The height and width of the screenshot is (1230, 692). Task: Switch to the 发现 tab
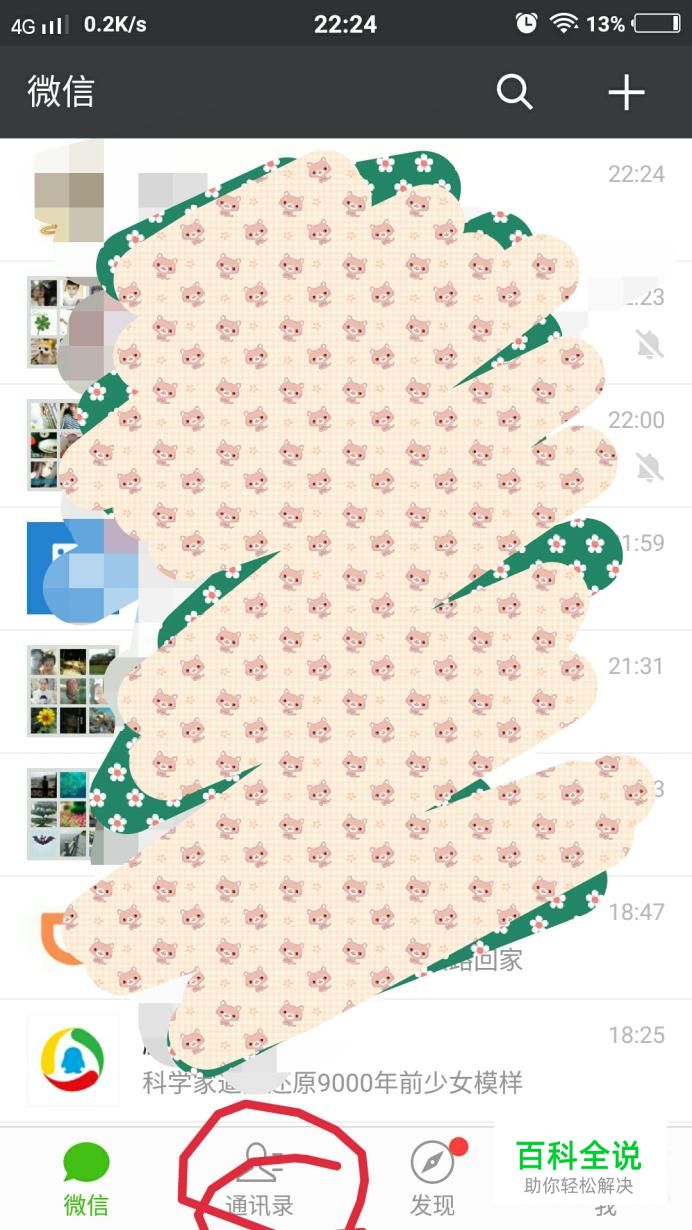click(432, 1180)
